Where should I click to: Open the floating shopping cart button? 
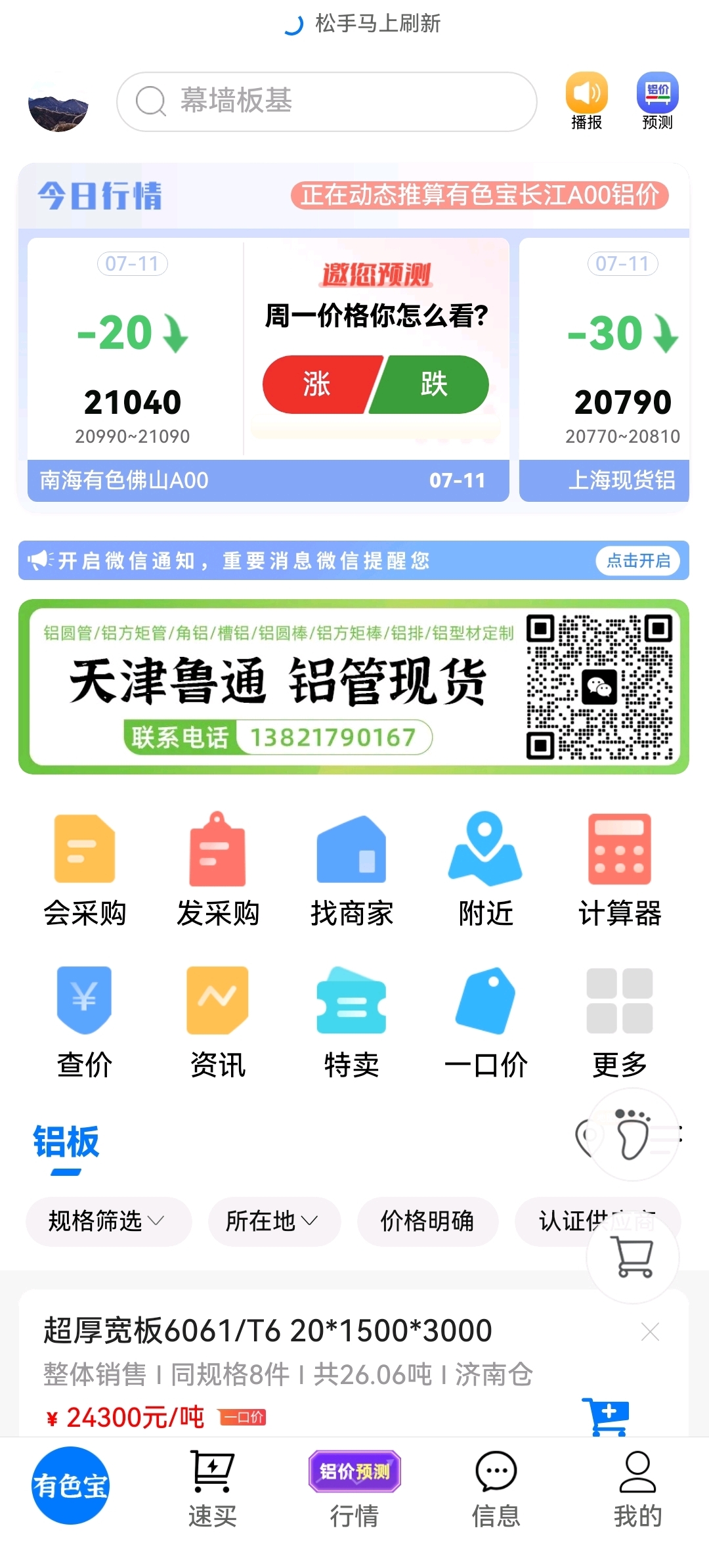click(634, 1257)
